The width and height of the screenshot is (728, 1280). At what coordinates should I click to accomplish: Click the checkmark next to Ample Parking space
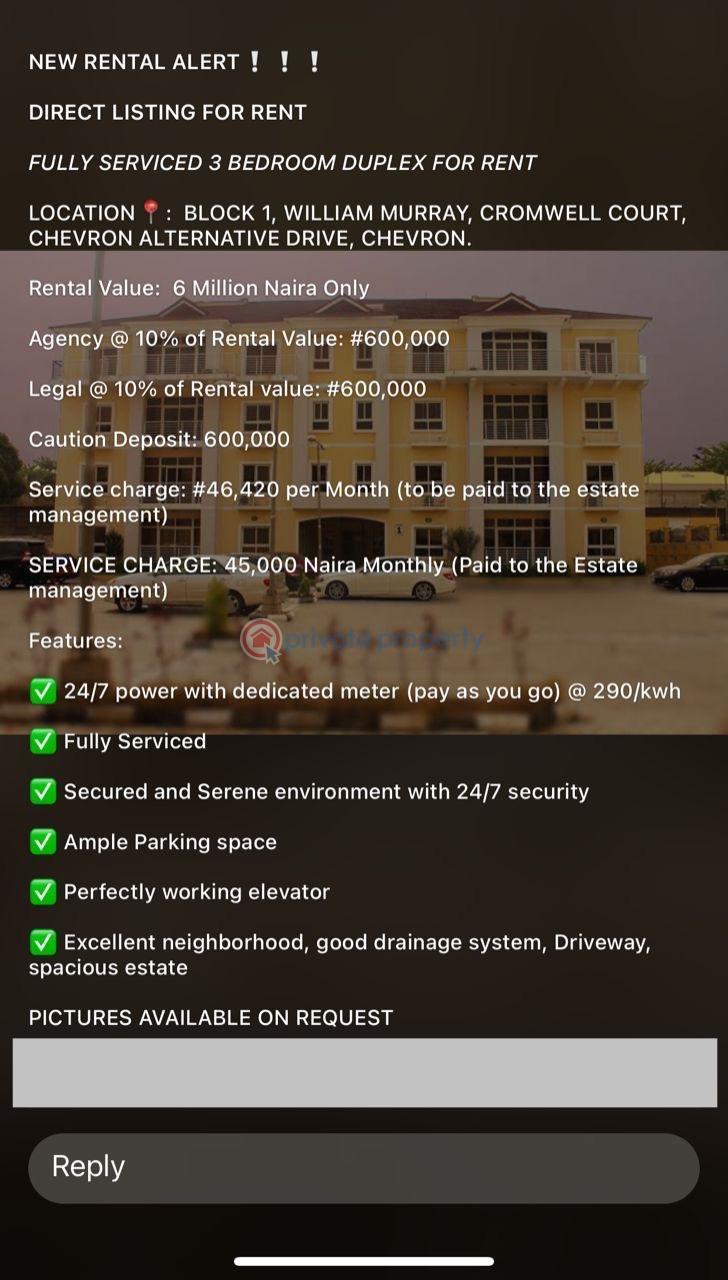click(x=41, y=842)
